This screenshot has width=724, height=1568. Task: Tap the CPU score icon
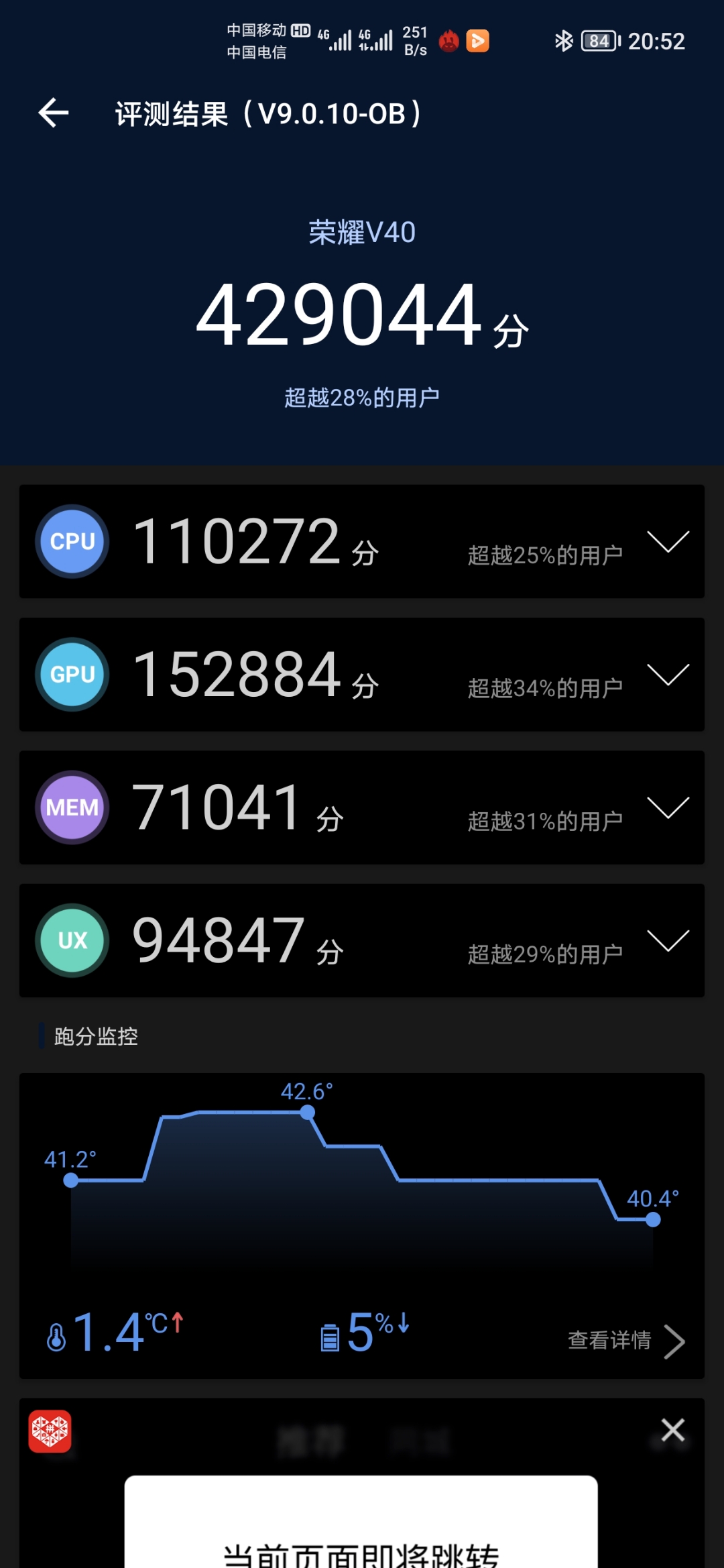click(x=71, y=541)
